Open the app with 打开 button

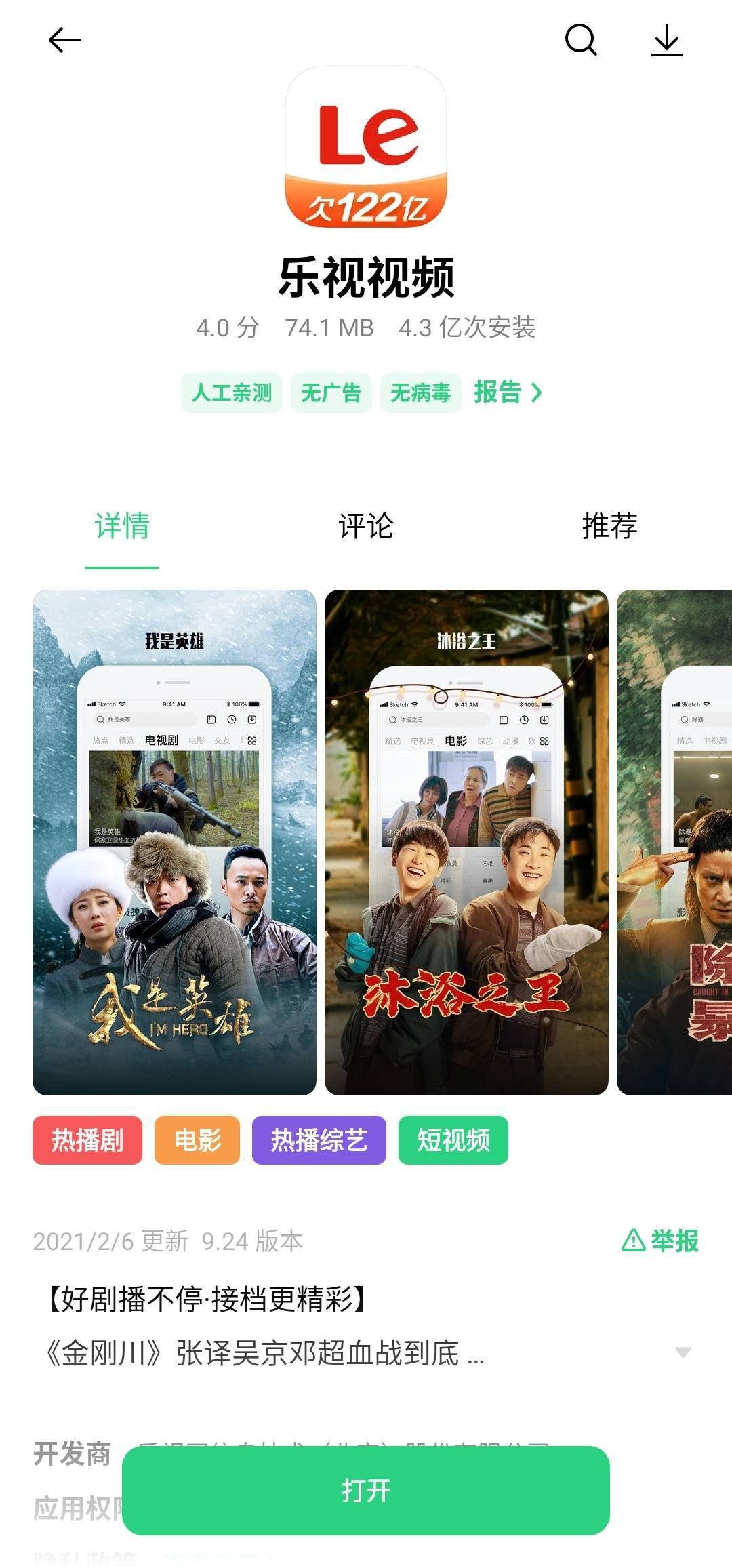(x=366, y=1490)
